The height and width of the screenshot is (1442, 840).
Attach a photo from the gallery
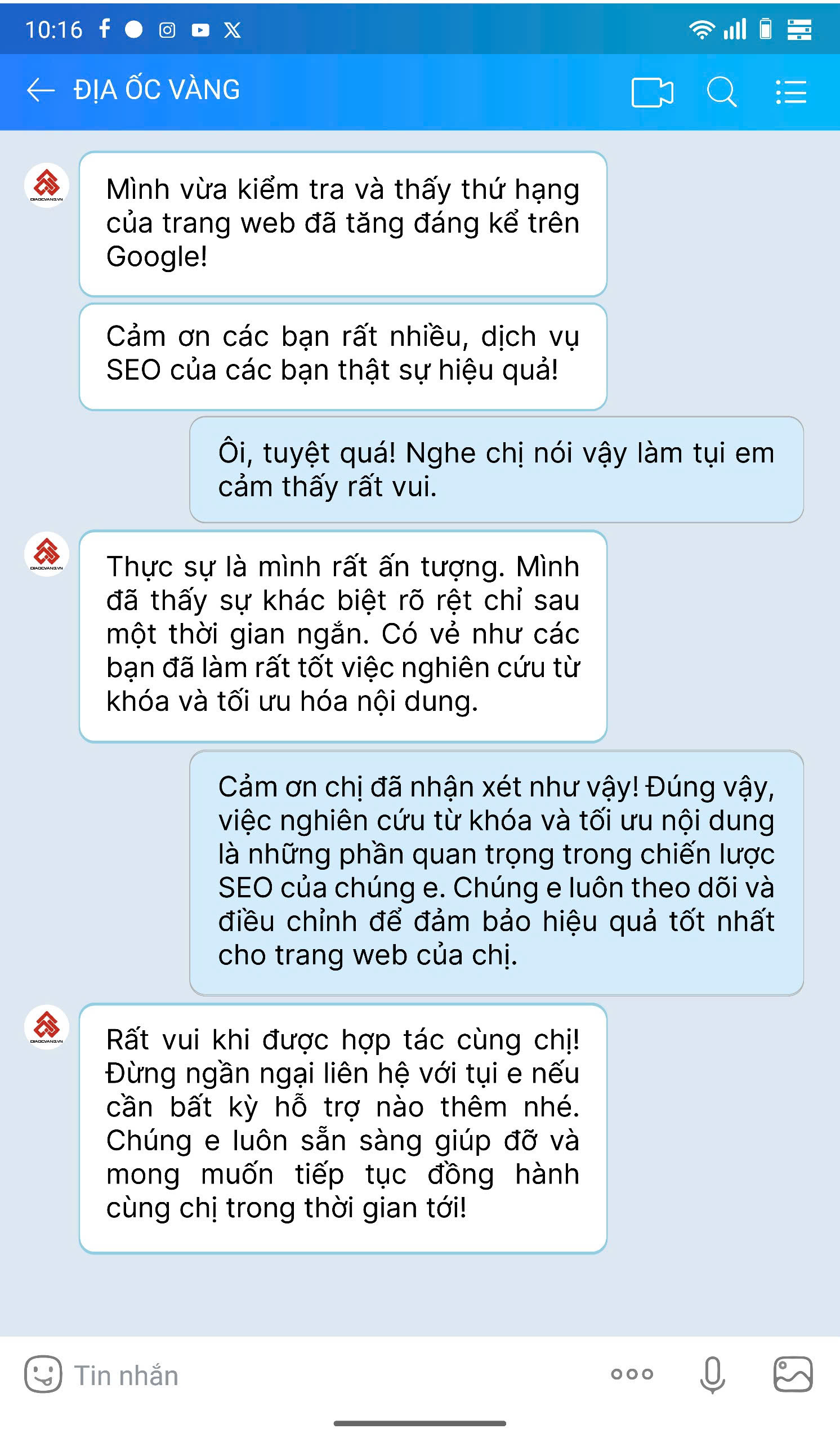pyautogui.click(x=793, y=1374)
